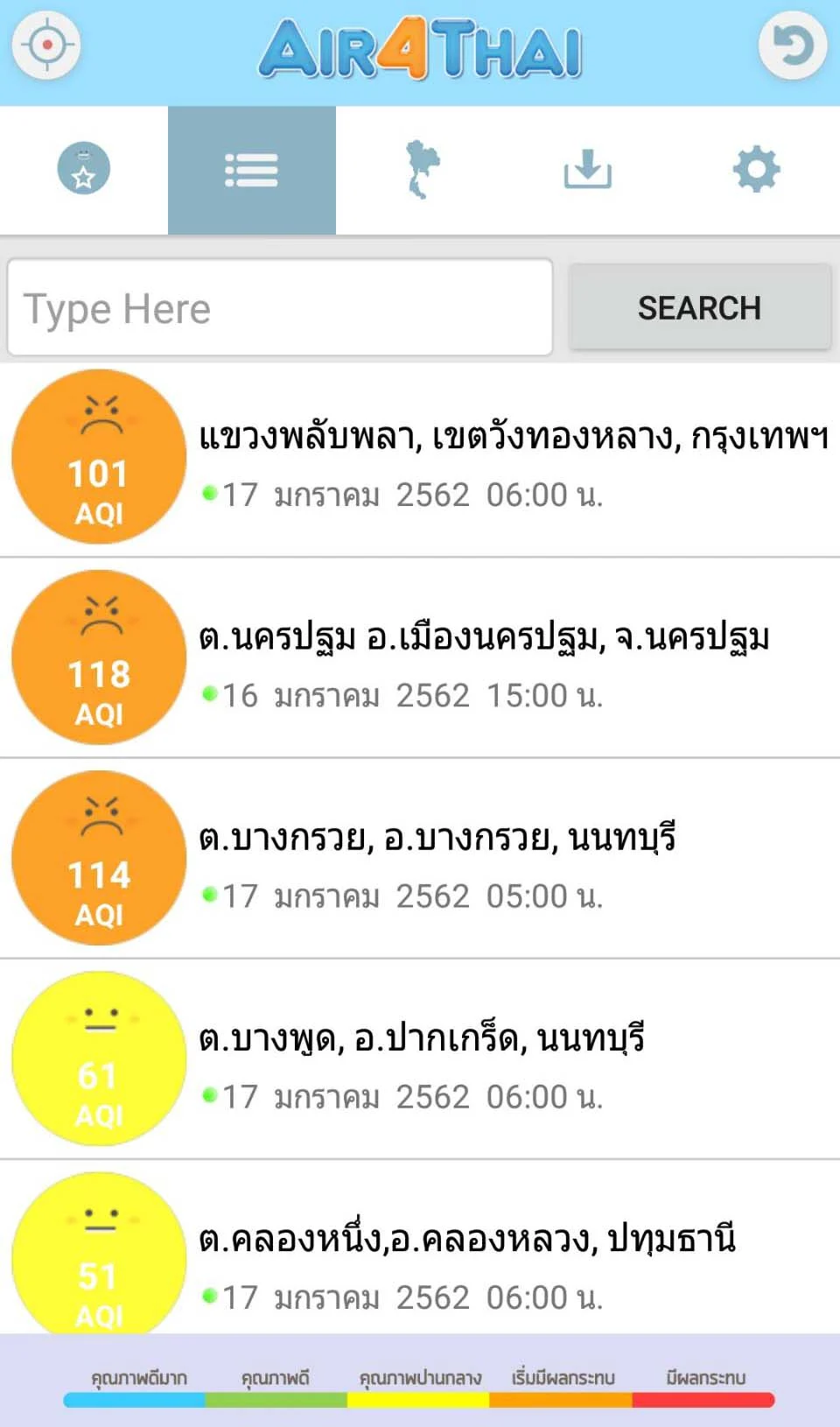Image resolution: width=840 pixels, height=1427 pixels.
Task: Open the Bang Kruai station with 114 AQI
Action: [420, 859]
